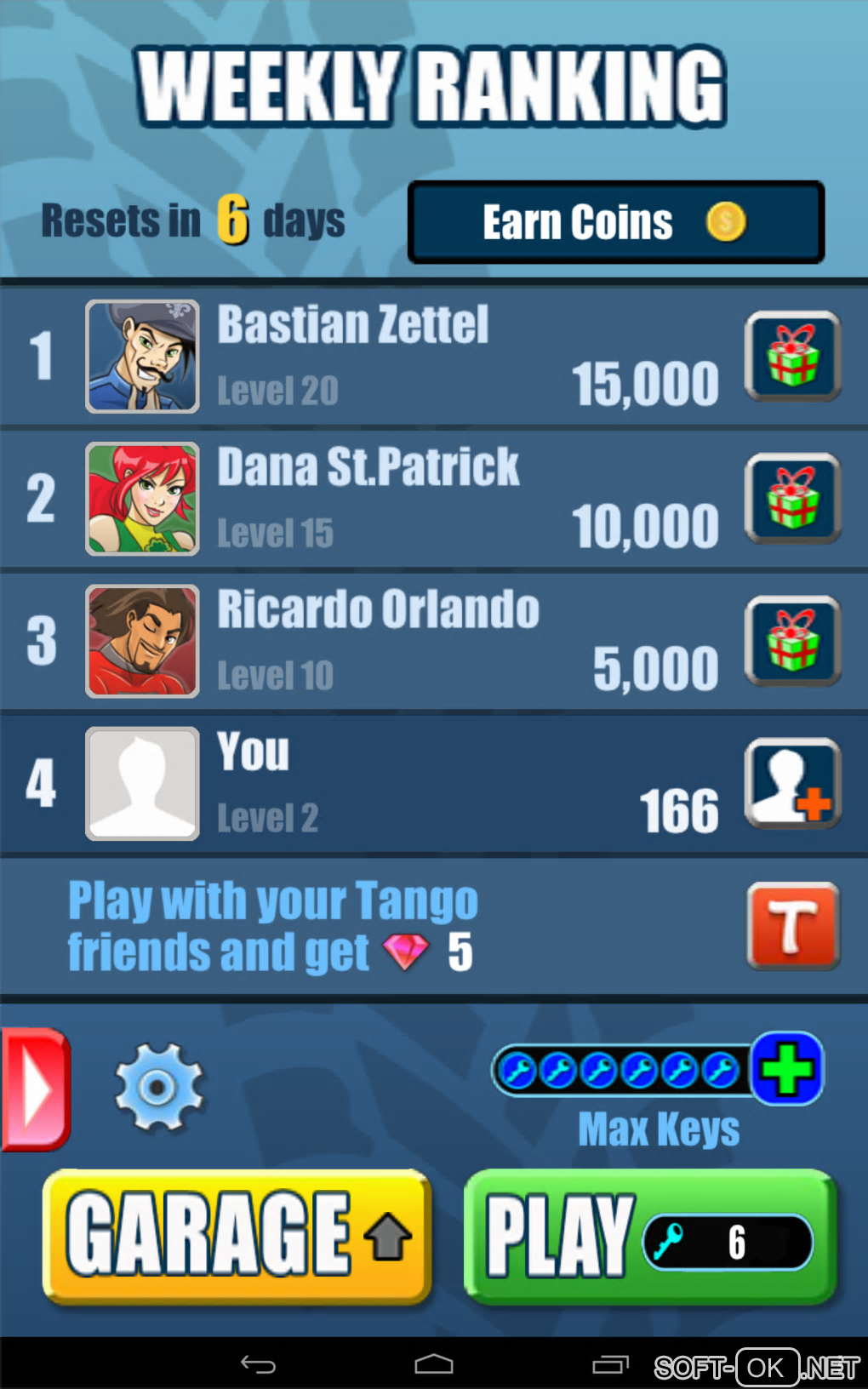
Task: Send a gift to Dana St.Patrick
Action: pyautogui.click(x=792, y=499)
